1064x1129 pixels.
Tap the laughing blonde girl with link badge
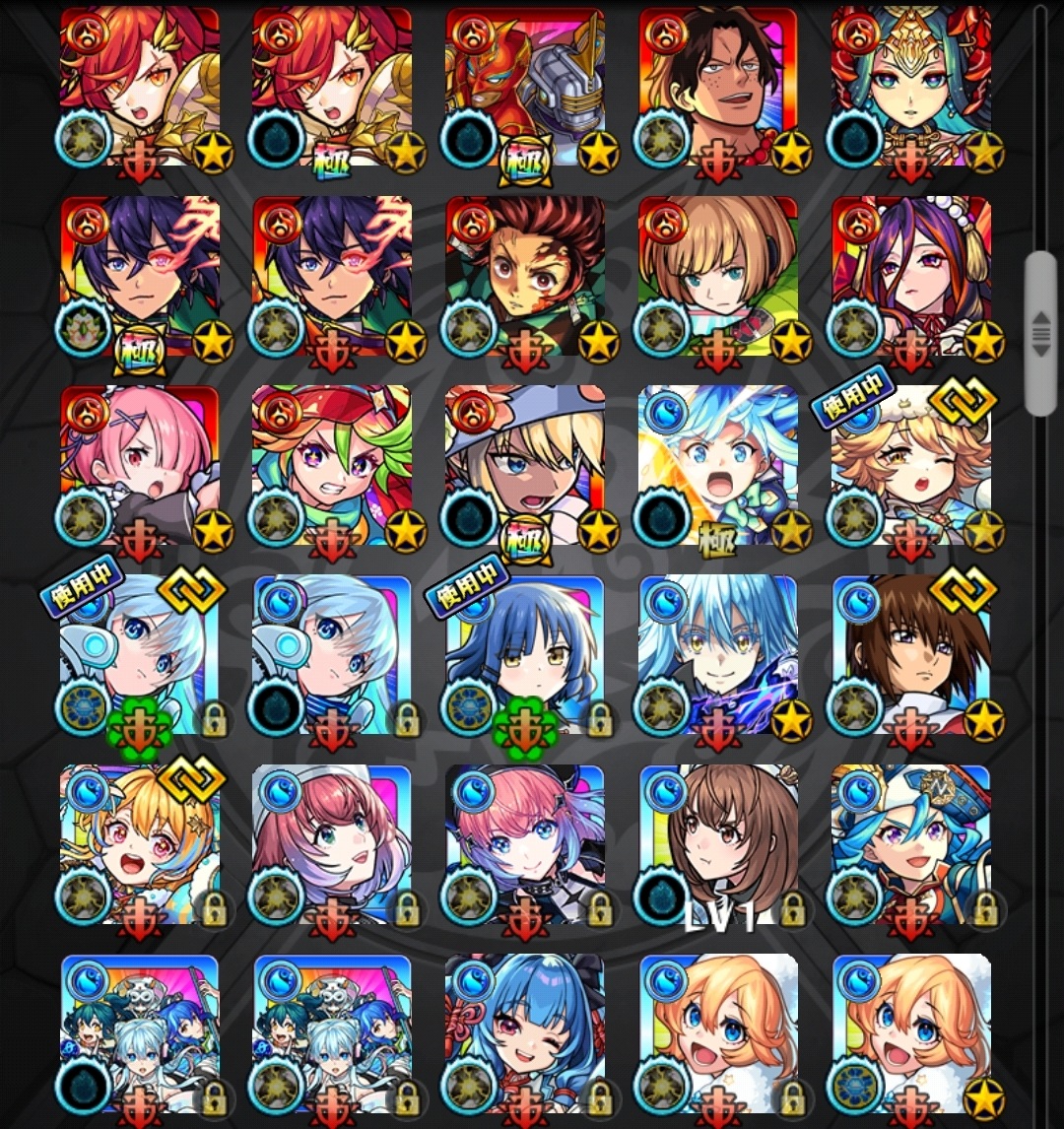pos(139,844)
